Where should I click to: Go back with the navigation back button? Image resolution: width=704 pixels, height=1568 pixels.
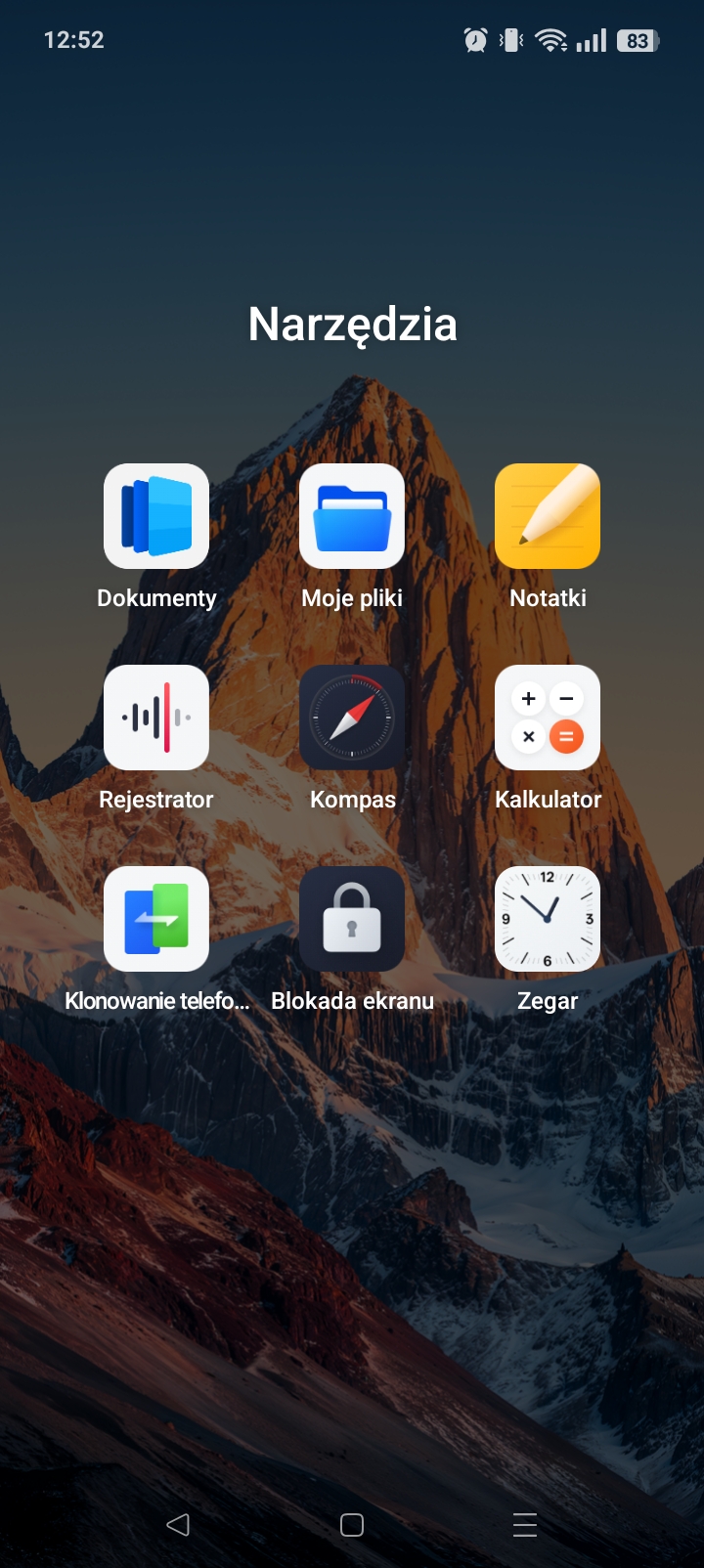[x=178, y=1524]
